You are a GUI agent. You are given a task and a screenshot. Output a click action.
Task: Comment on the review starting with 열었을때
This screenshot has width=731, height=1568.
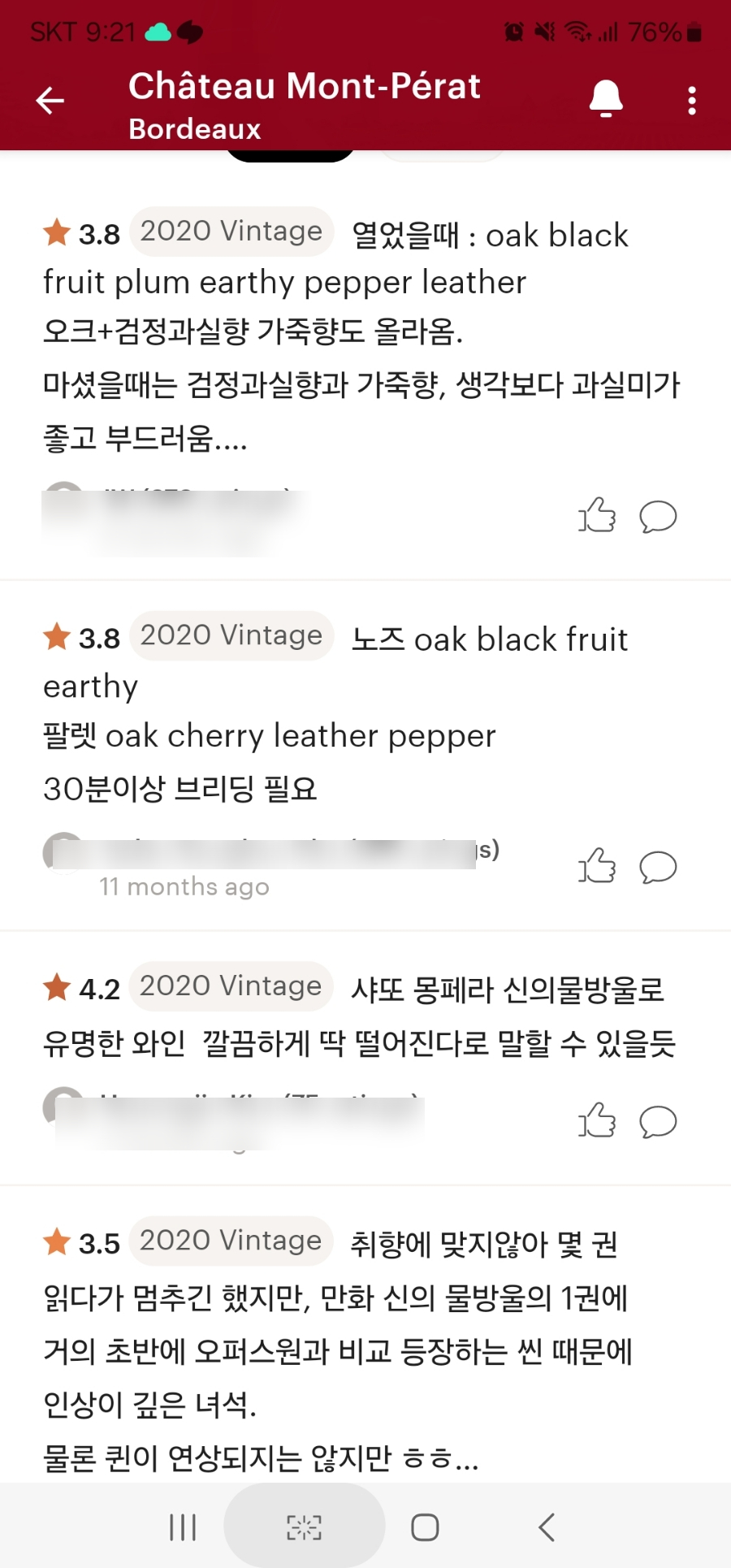658,517
